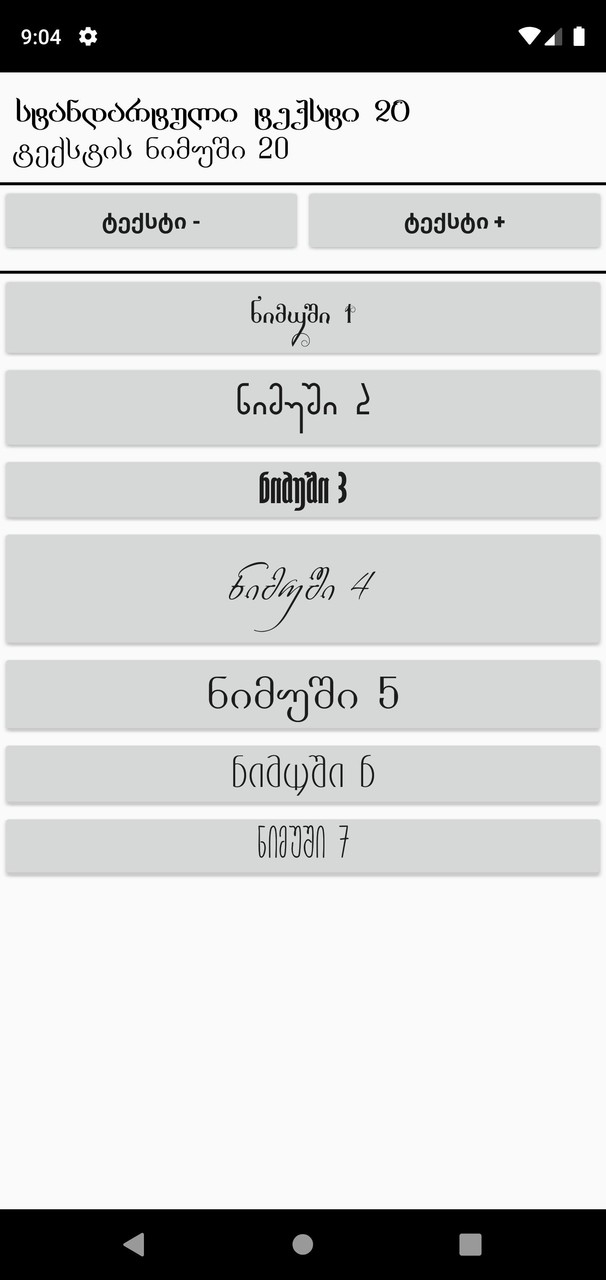The width and height of the screenshot is (606, 1280).
Task: Choose font sample ნიმუში 2
Action: pos(302,407)
